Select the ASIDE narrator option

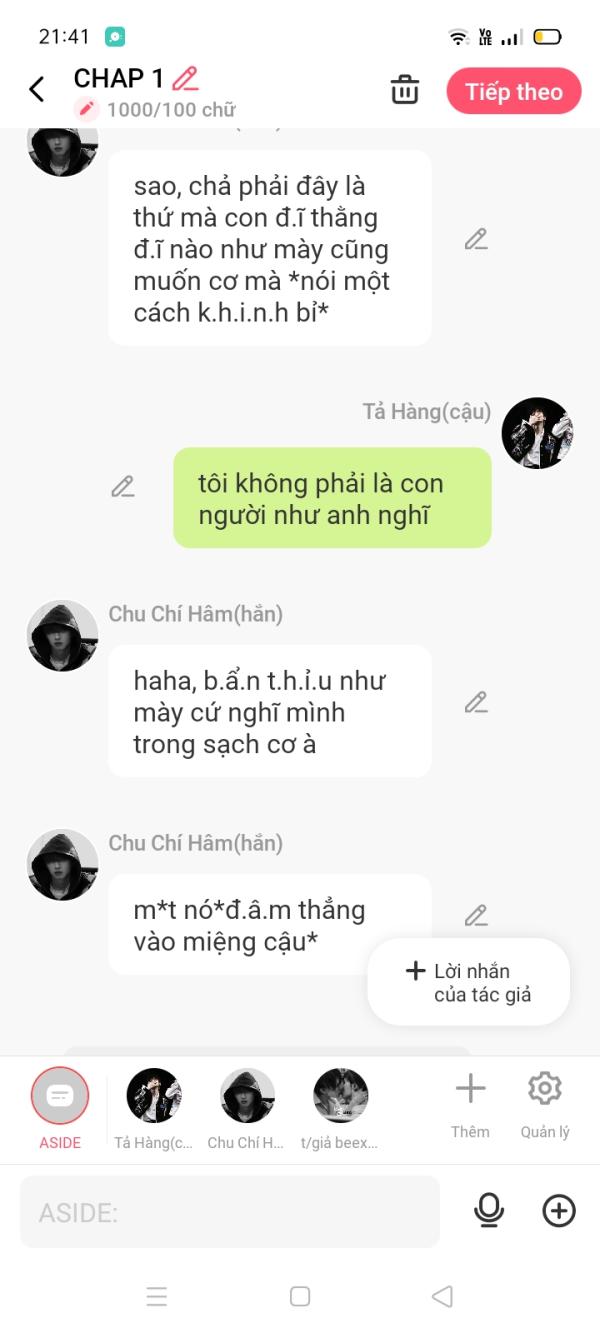60,1108
